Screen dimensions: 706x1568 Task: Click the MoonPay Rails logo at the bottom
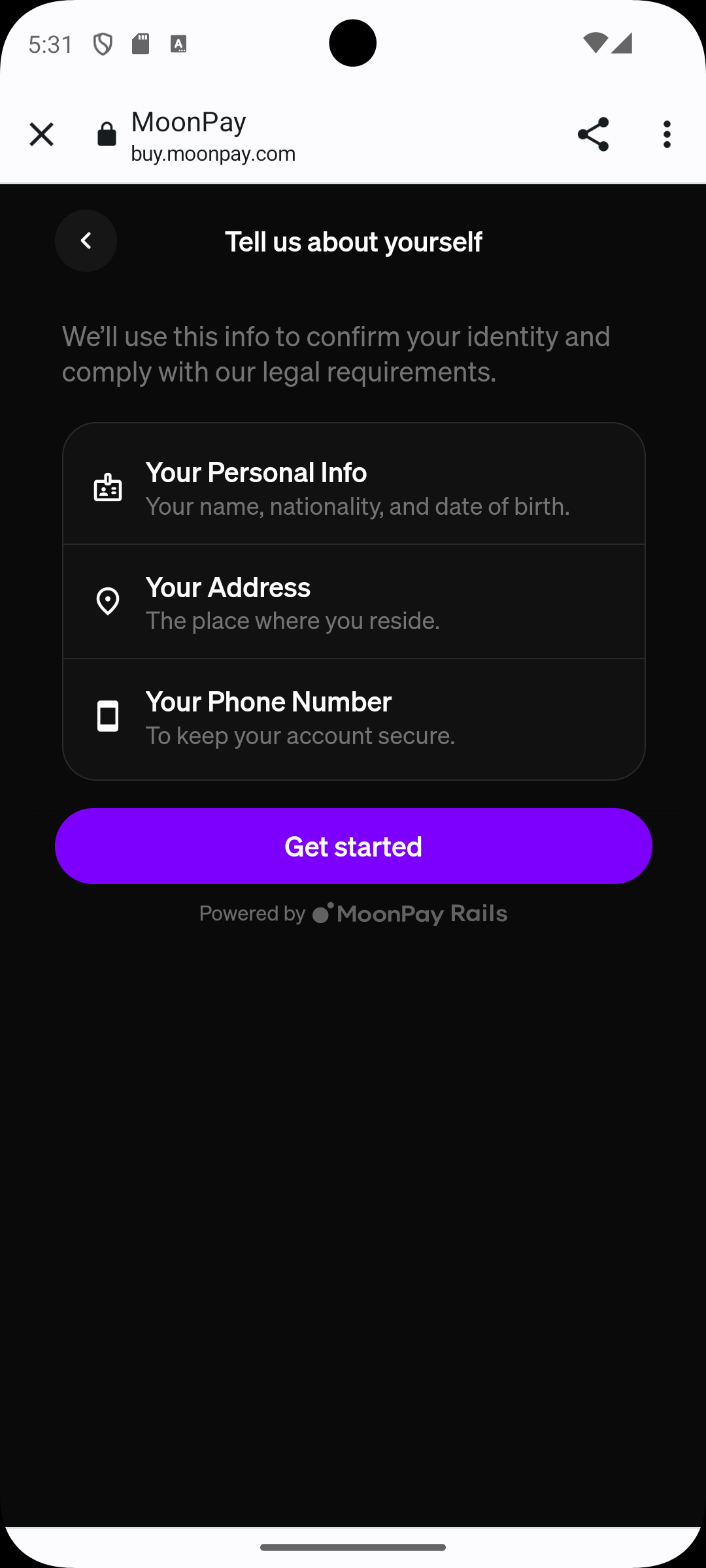(x=409, y=913)
